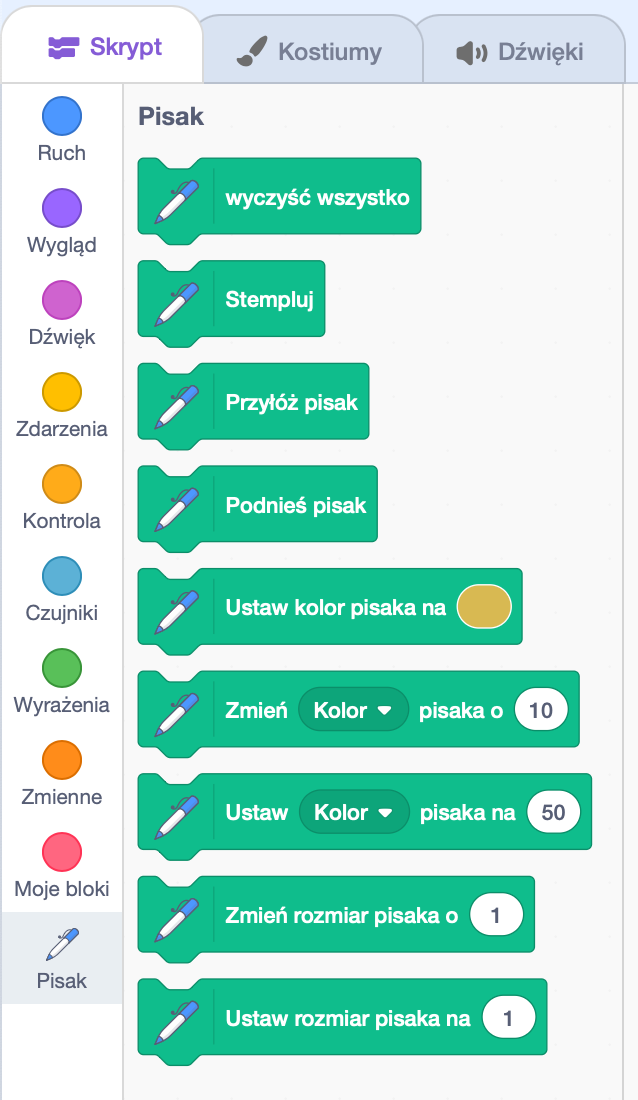Edit value 10 in Zmień Kolor block

tap(540, 711)
